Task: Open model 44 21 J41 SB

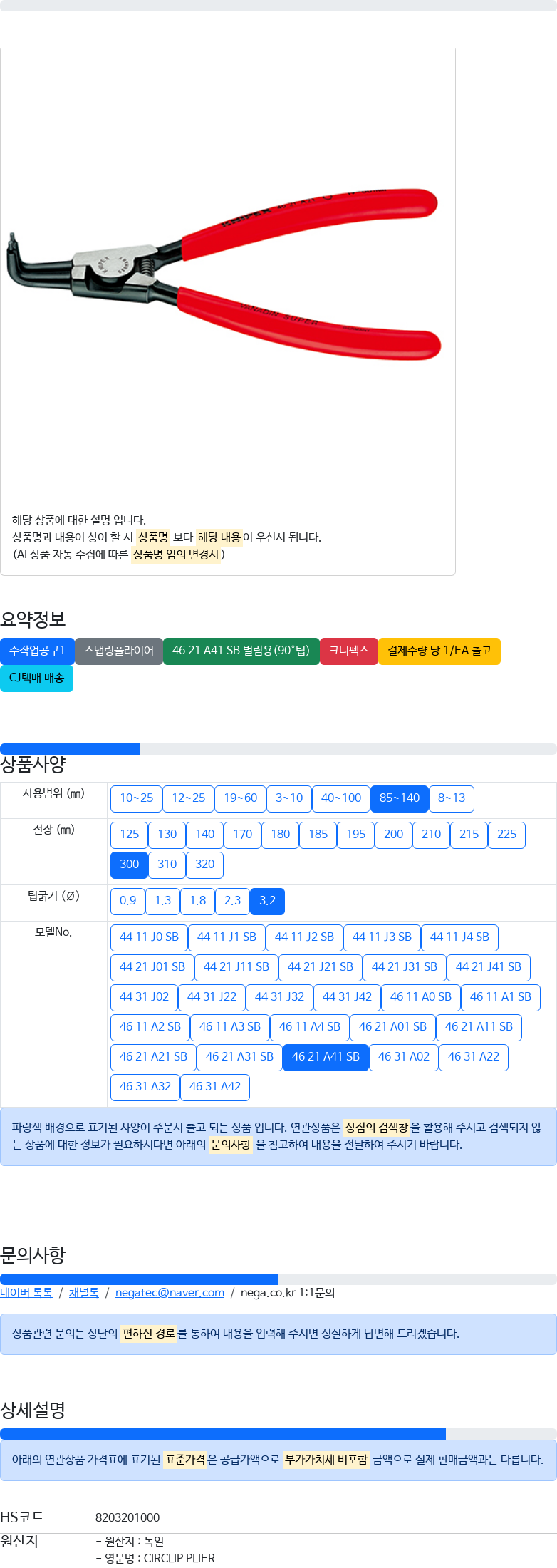Action: tap(488, 967)
